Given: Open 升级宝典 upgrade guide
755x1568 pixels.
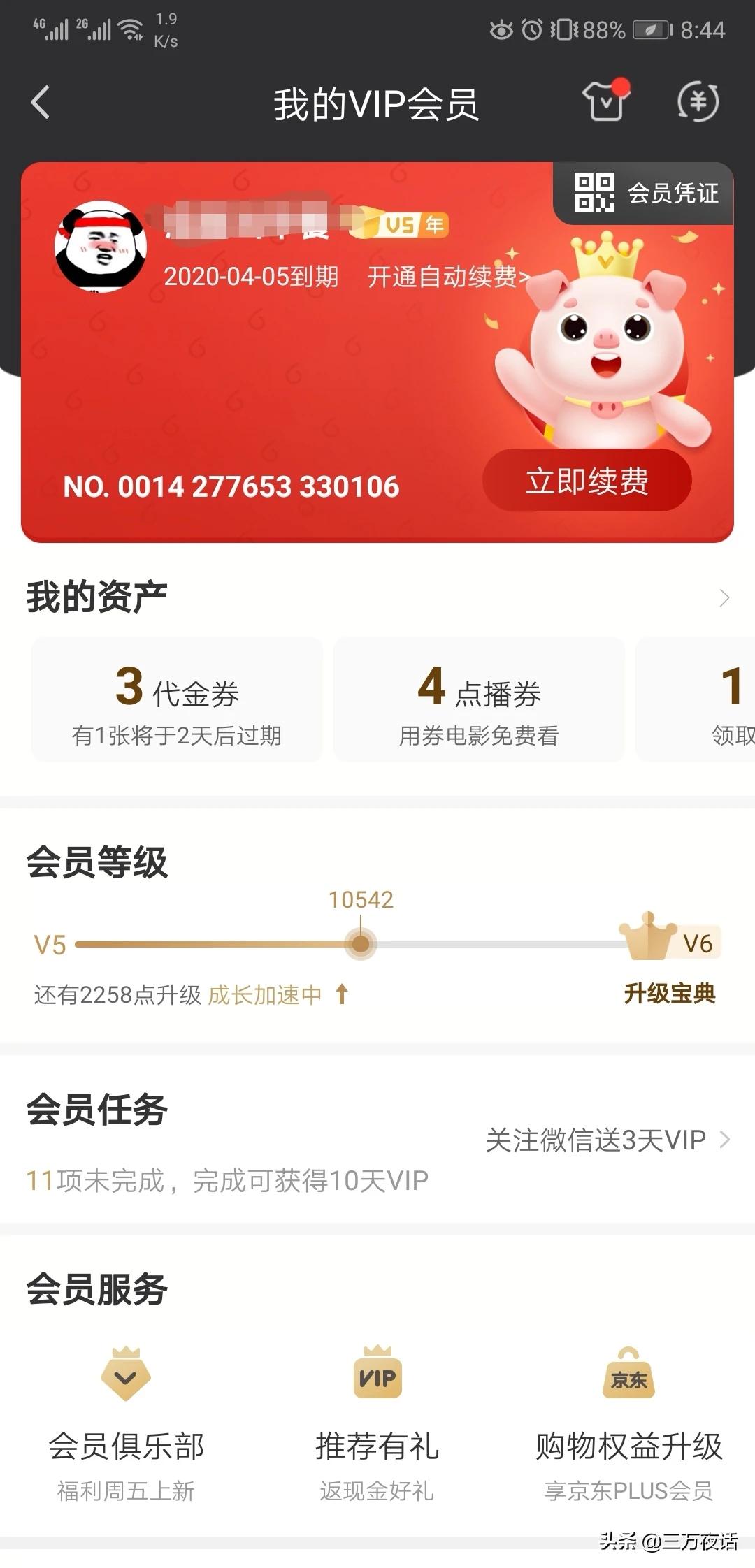Looking at the screenshot, I should click(669, 993).
